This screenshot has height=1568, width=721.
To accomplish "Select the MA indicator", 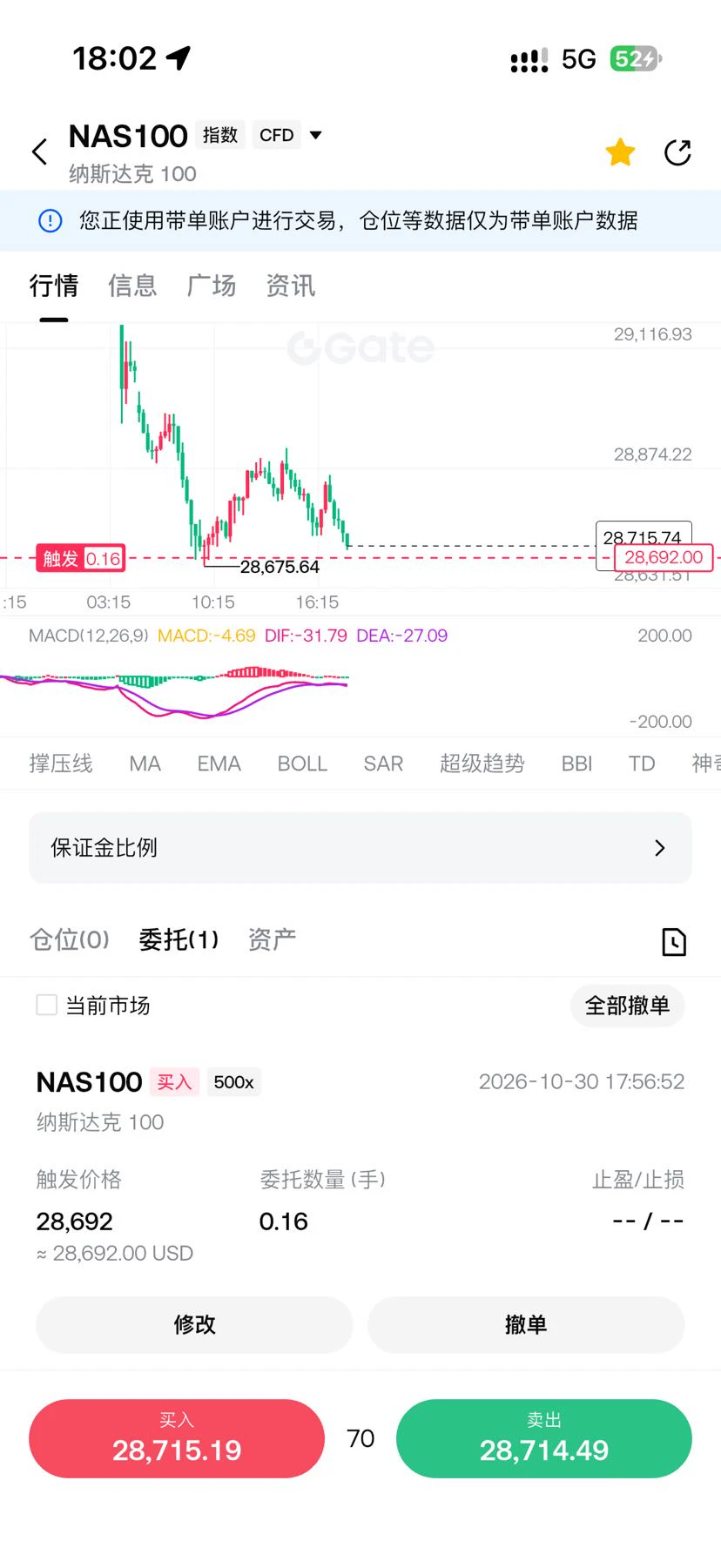I will pyautogui.click(x=145, y=764).
